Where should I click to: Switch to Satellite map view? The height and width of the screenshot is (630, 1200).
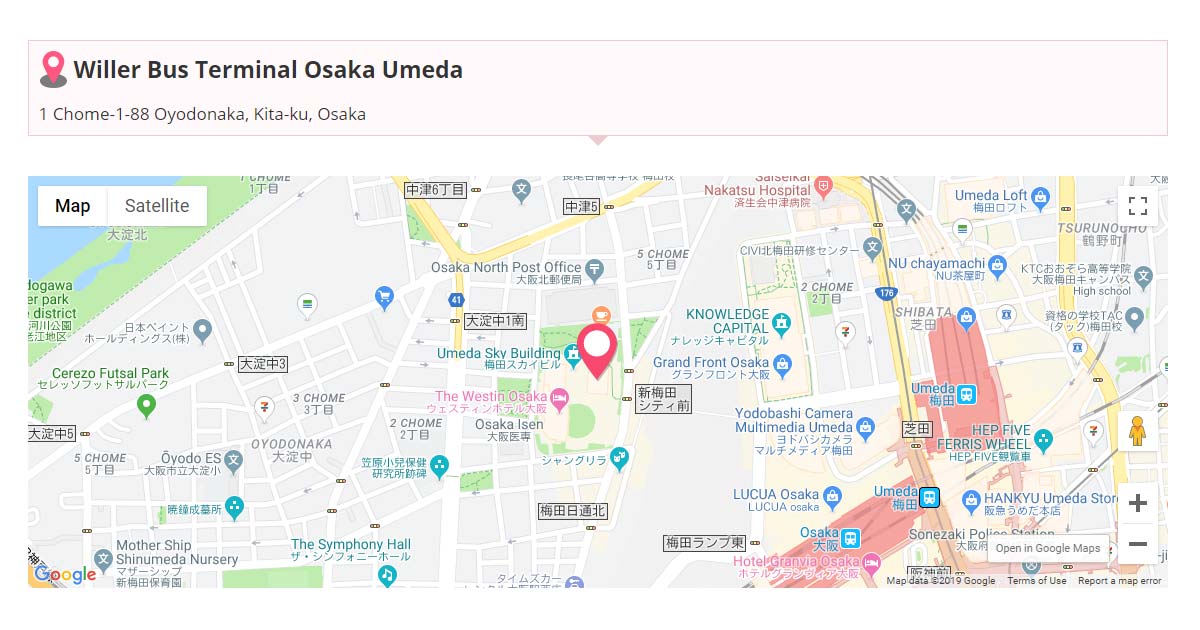click(157, 206)
